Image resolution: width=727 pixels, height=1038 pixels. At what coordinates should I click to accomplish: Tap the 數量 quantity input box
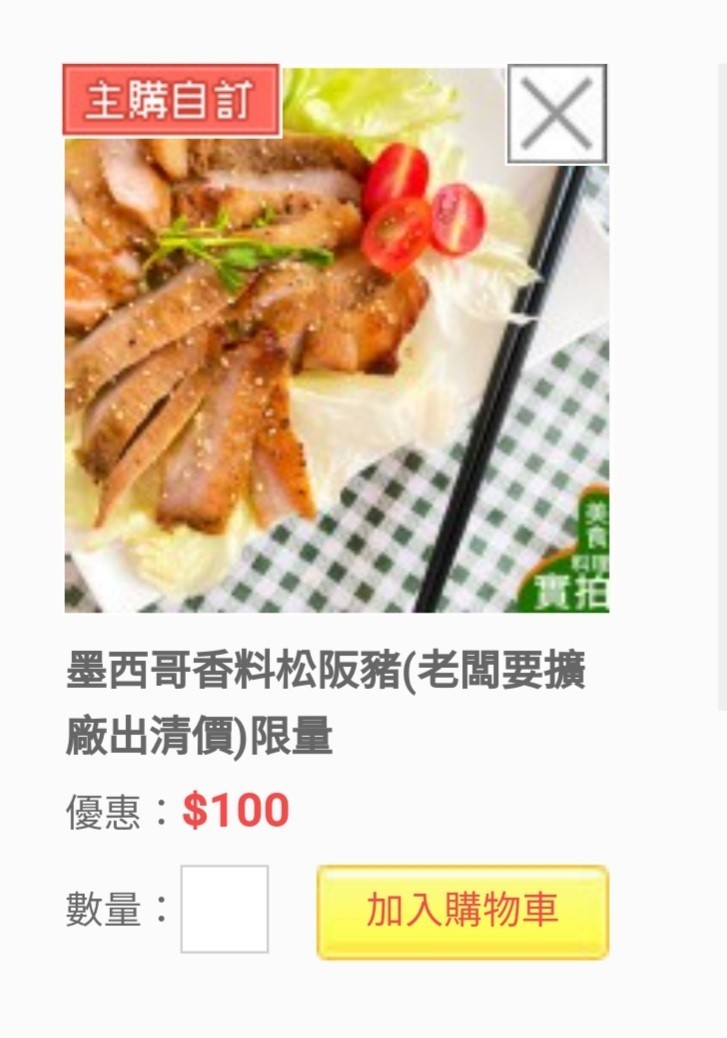[224, 909]
